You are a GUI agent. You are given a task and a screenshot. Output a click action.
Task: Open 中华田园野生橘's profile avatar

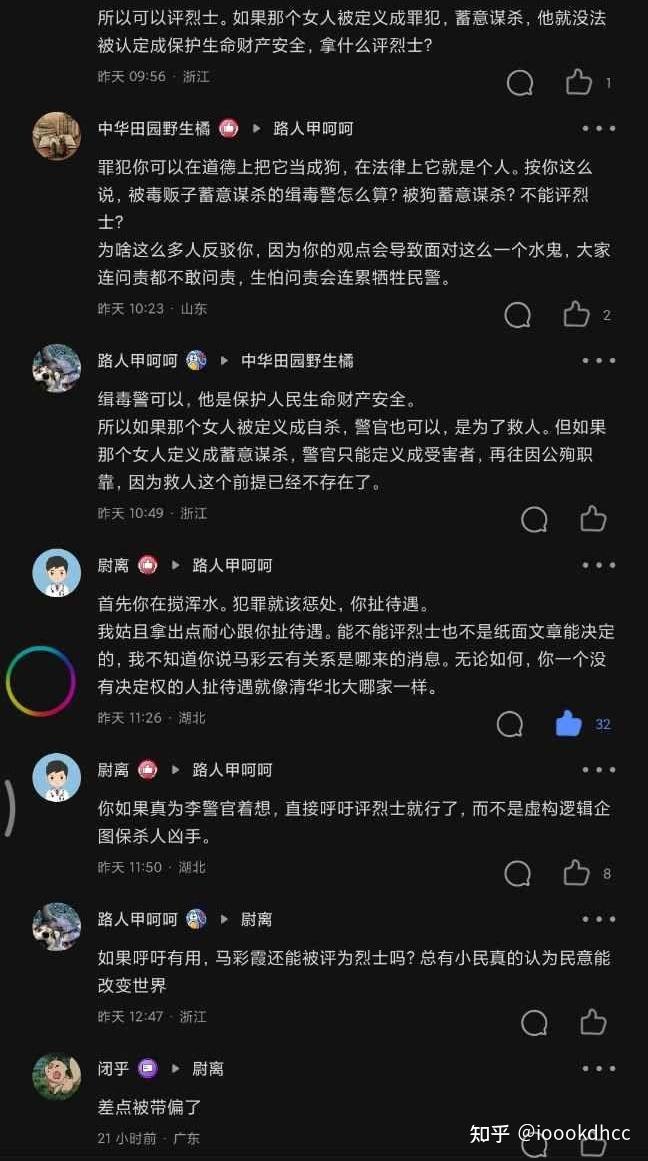57,135
